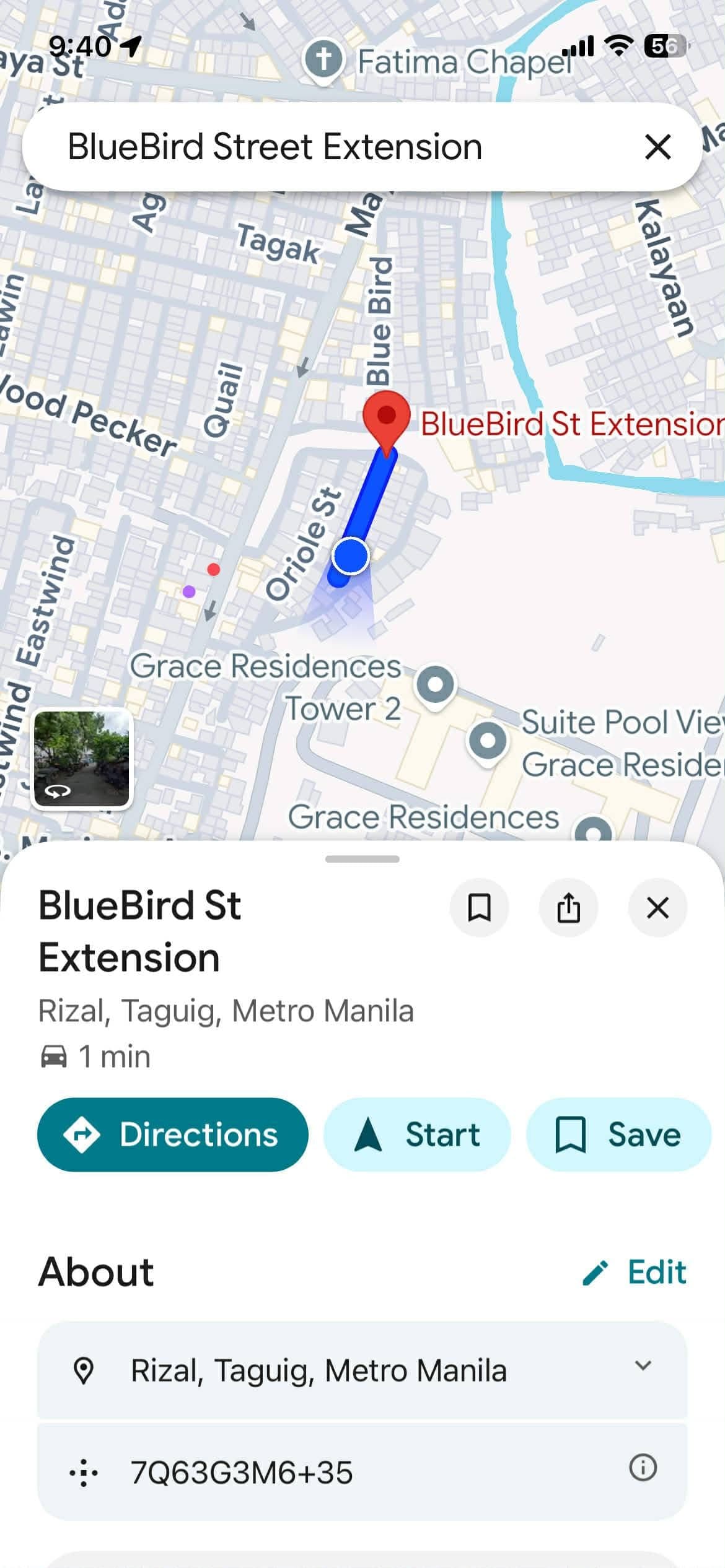The width and height of the screenshot is (725, 1568).
Task: Tap the Save chip
Action: pos(618,1135)
